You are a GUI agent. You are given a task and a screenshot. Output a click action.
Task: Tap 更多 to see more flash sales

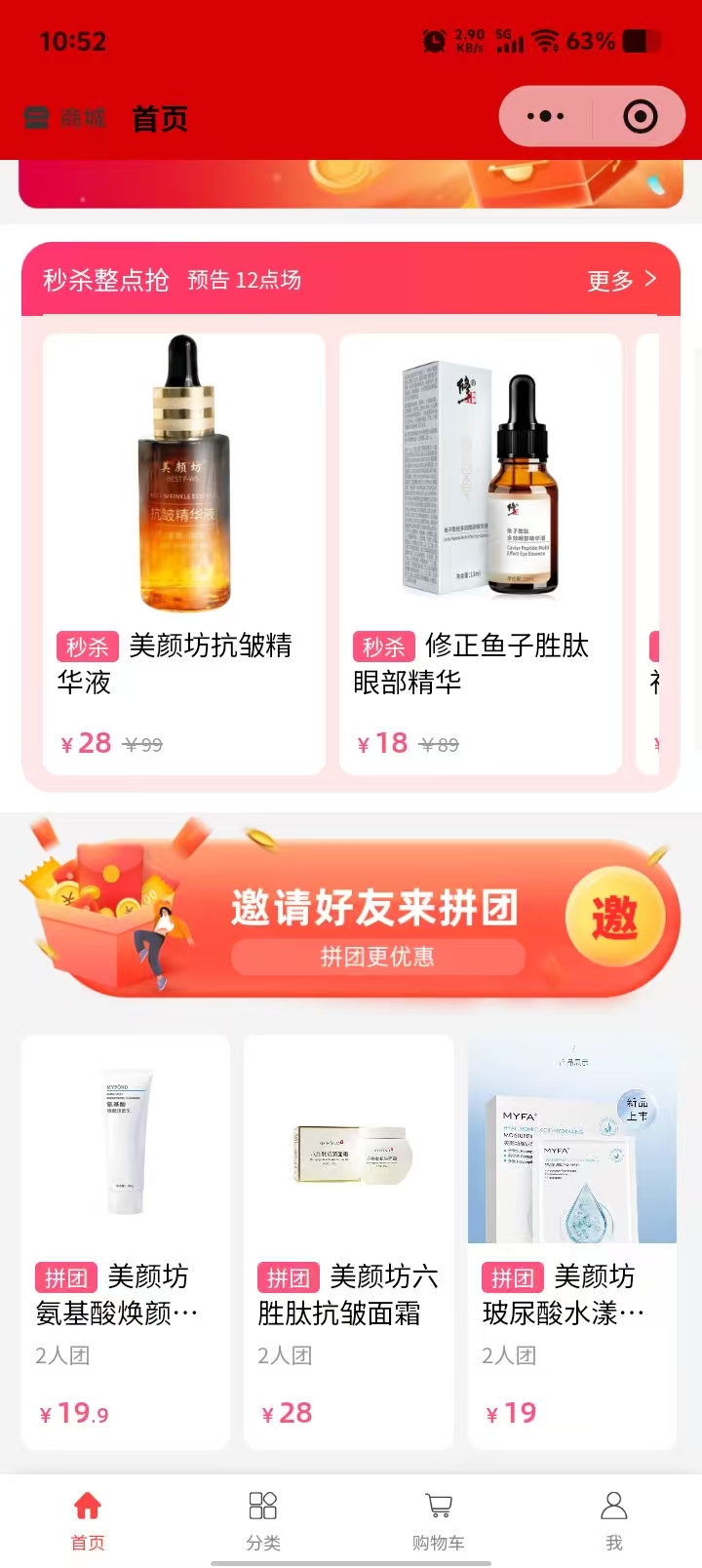621,281
